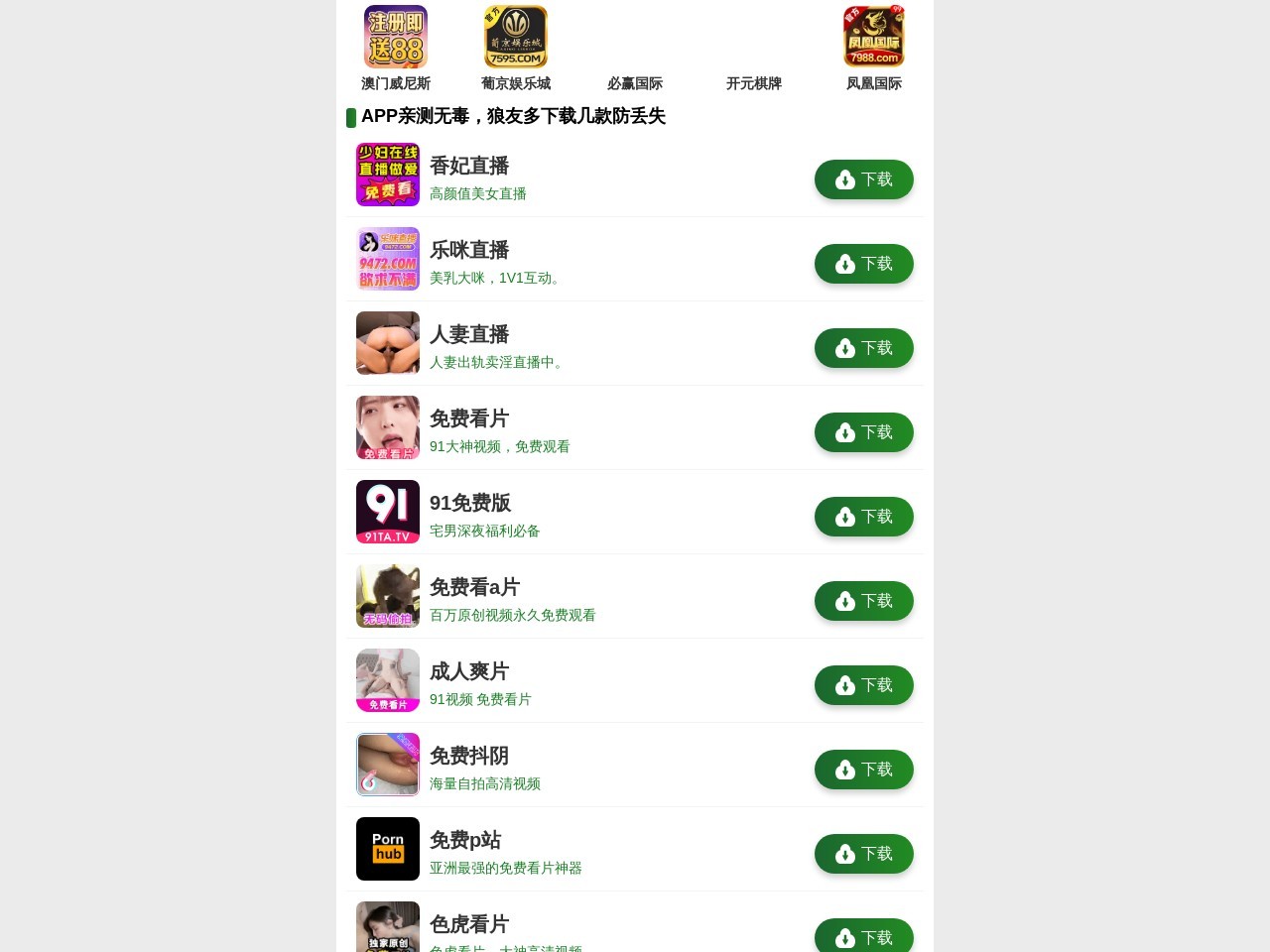Open the 澳门威尼斯 link
This screenshot has width=1270, height=952.
click(x=396, y=48)
